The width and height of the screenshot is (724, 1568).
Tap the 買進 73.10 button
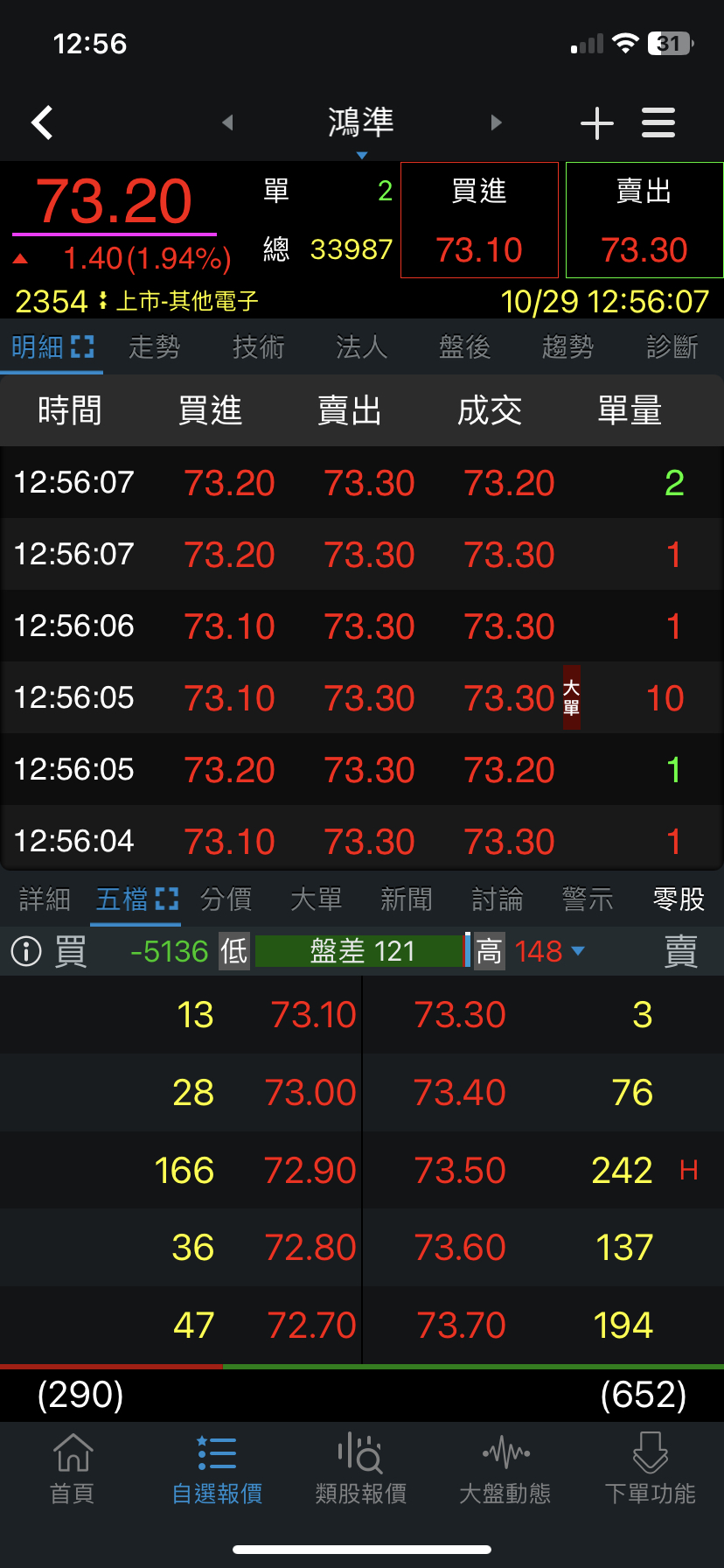coord(479,220)
